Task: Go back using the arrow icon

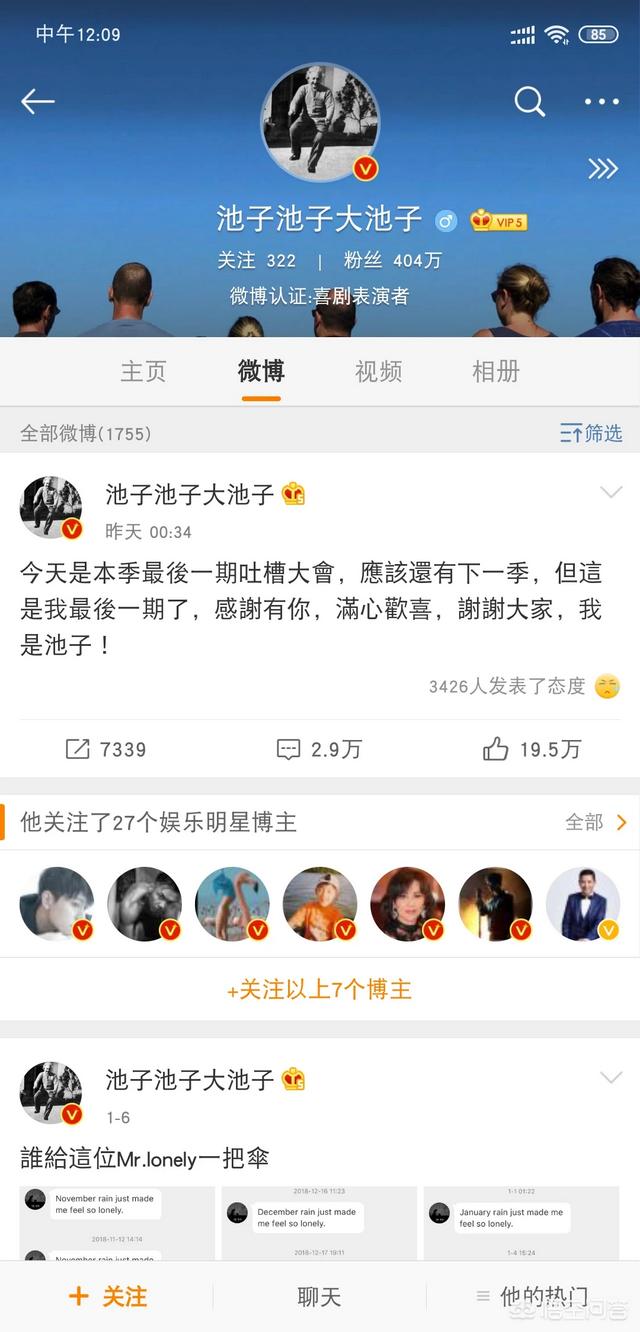Action: pos(37,101)
